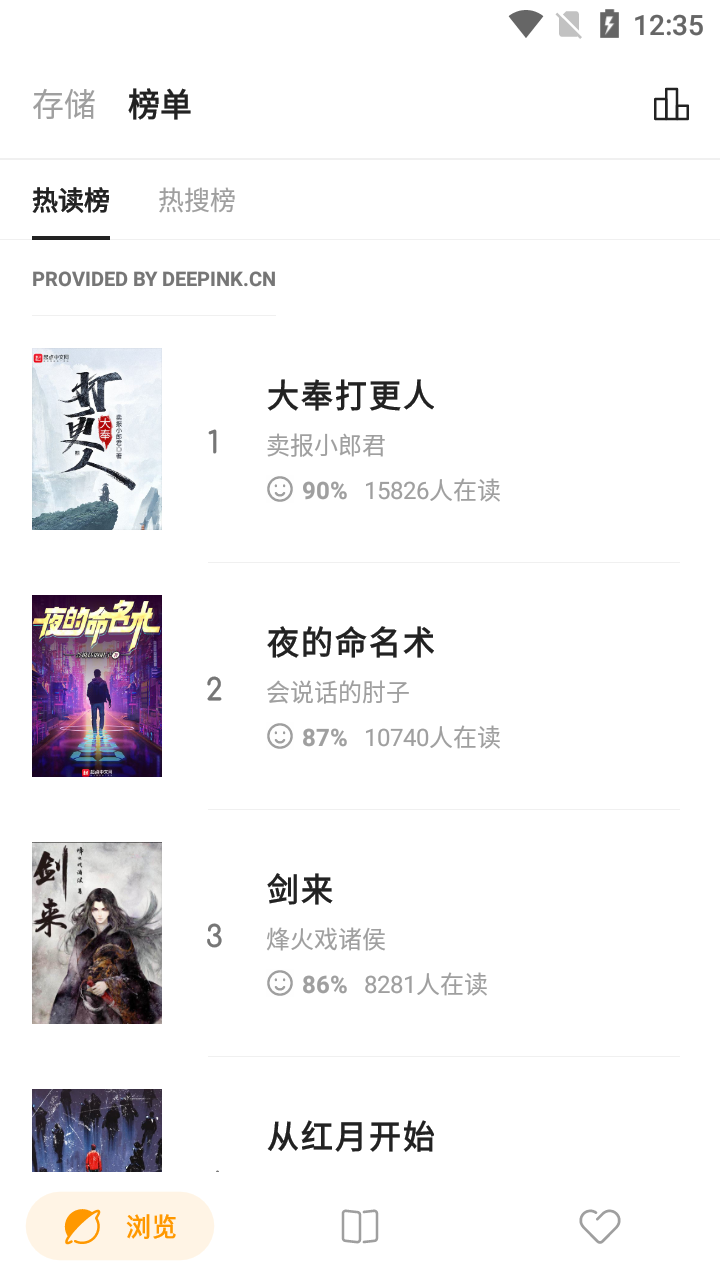Viewport: 720px width, 1280px height.
Task: Switch to the 存储 section
Action: pos(64,105)
